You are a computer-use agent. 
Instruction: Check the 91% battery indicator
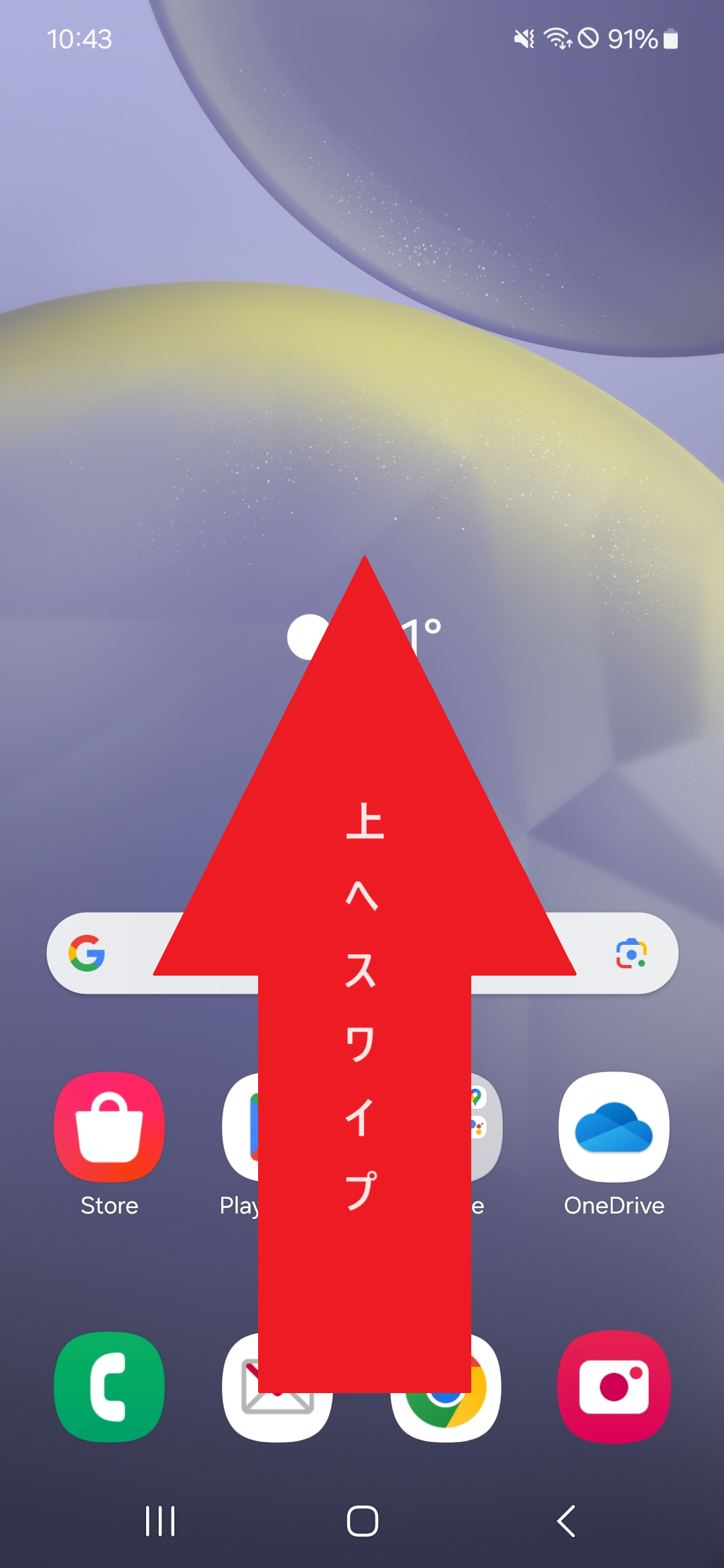[x=630, y=40]
